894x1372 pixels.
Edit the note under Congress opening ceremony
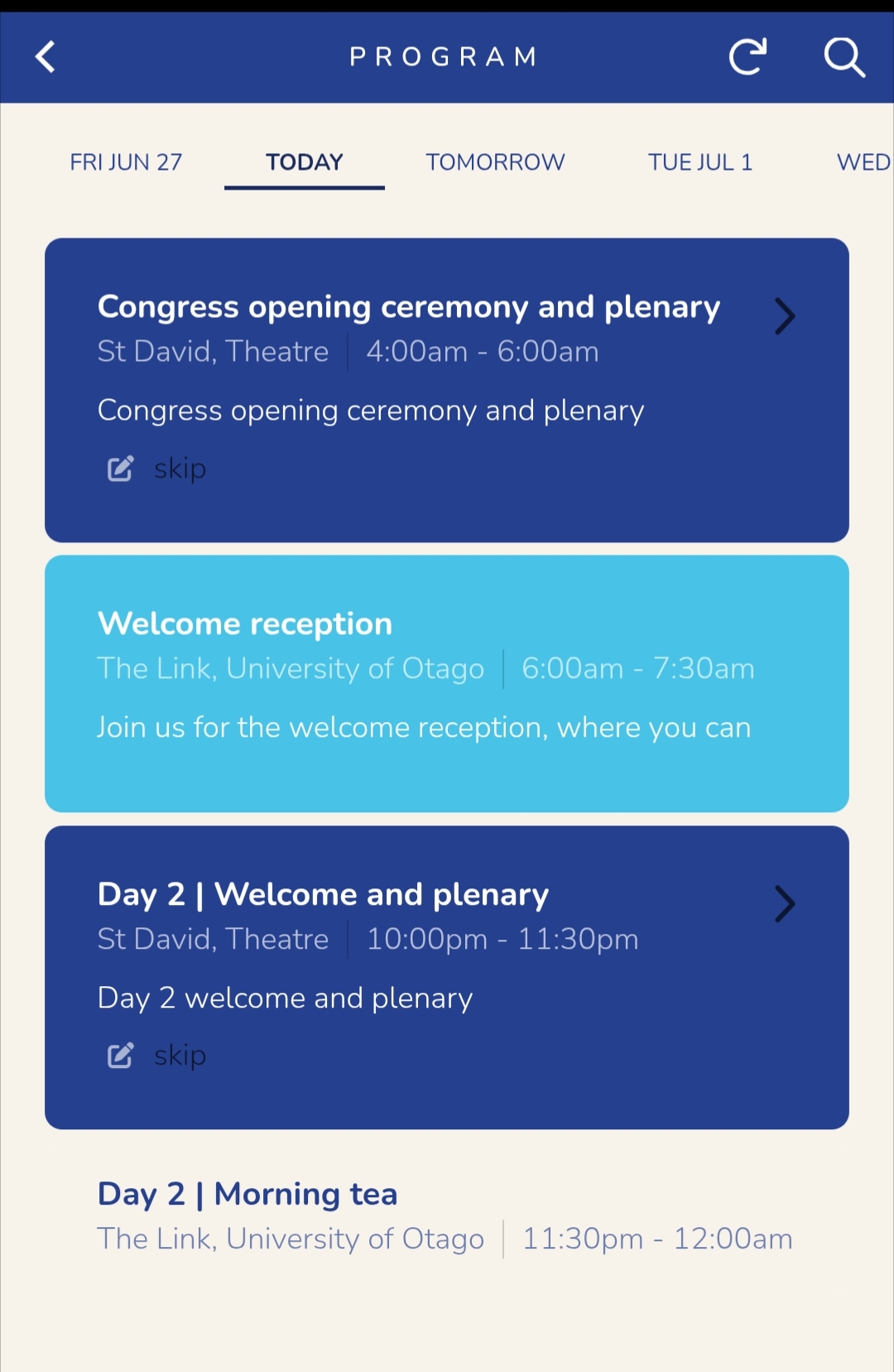(121, 469)
